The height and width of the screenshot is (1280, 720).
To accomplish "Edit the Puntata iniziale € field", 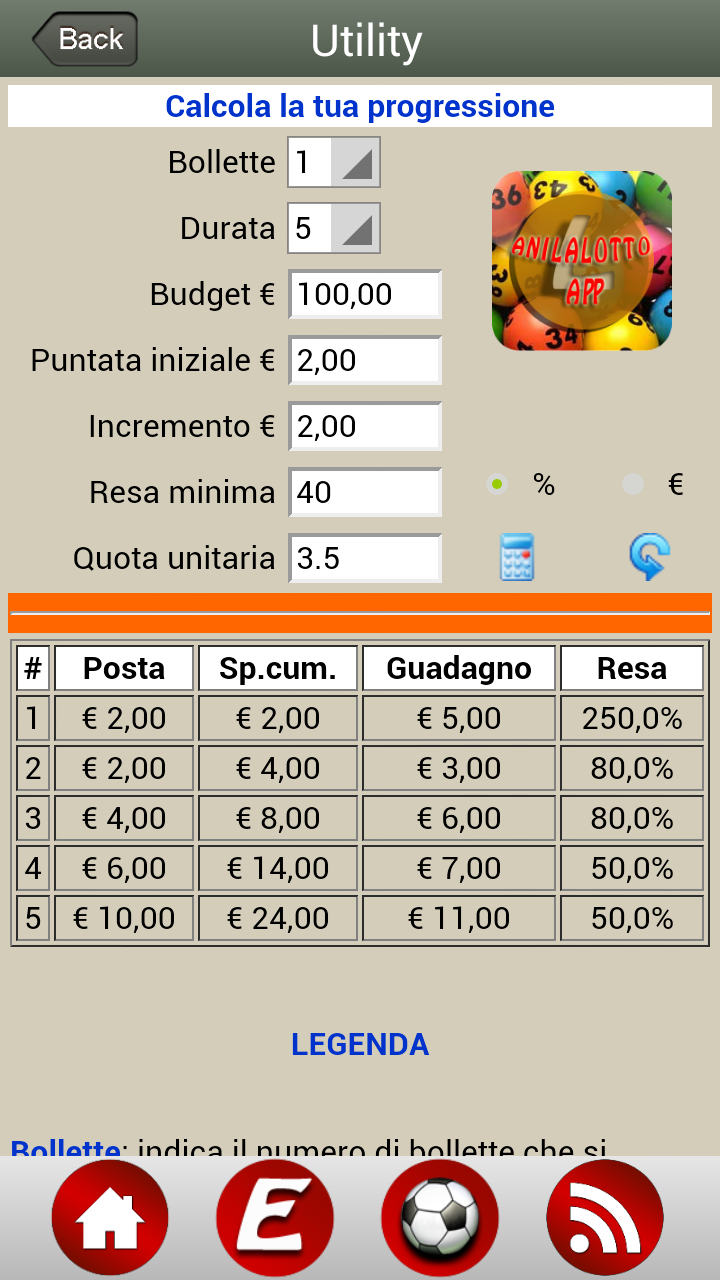I will pyautogui.click(x=365, y=360).
